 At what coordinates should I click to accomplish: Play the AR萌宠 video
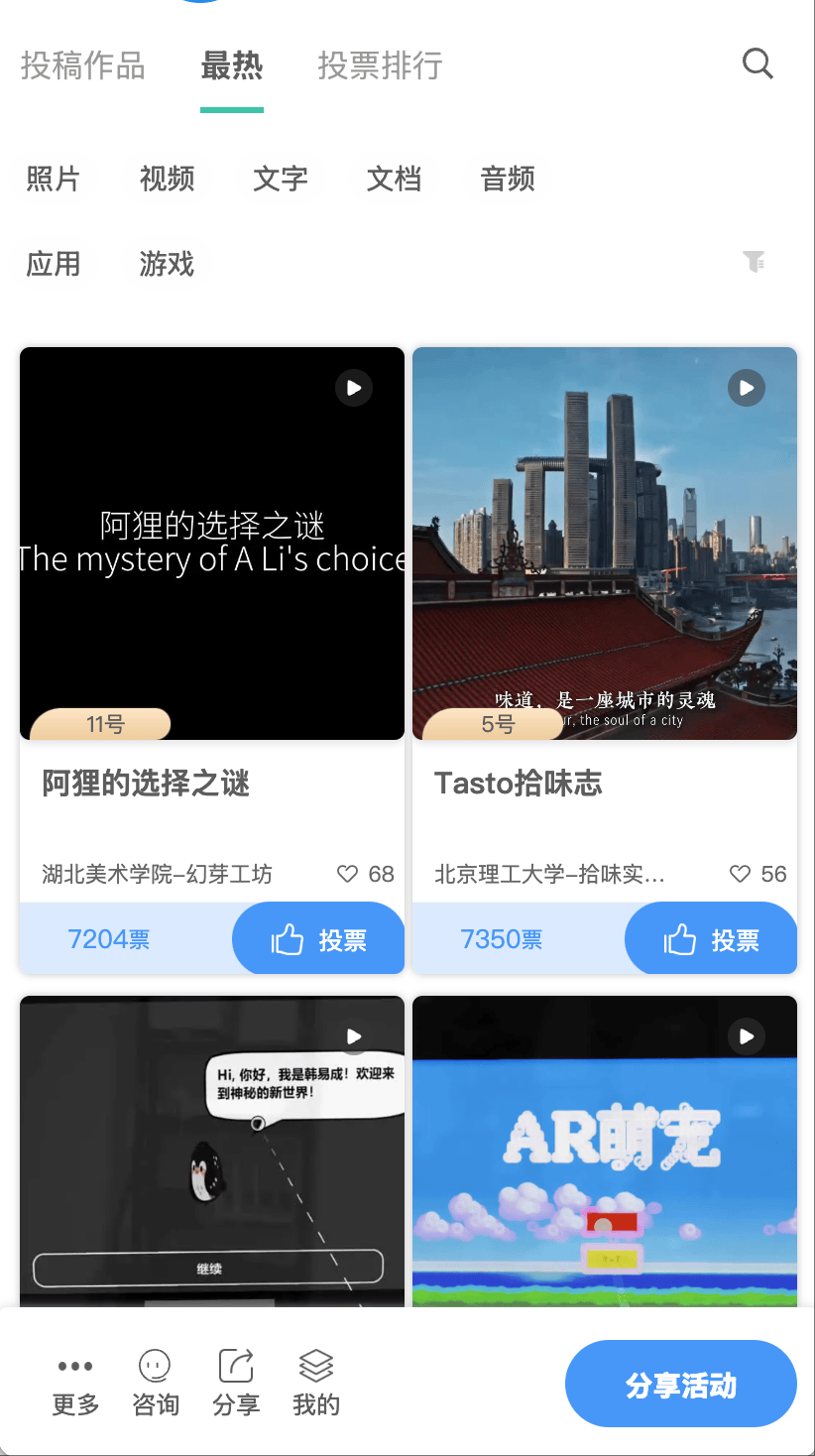[x=747, y=1036]
